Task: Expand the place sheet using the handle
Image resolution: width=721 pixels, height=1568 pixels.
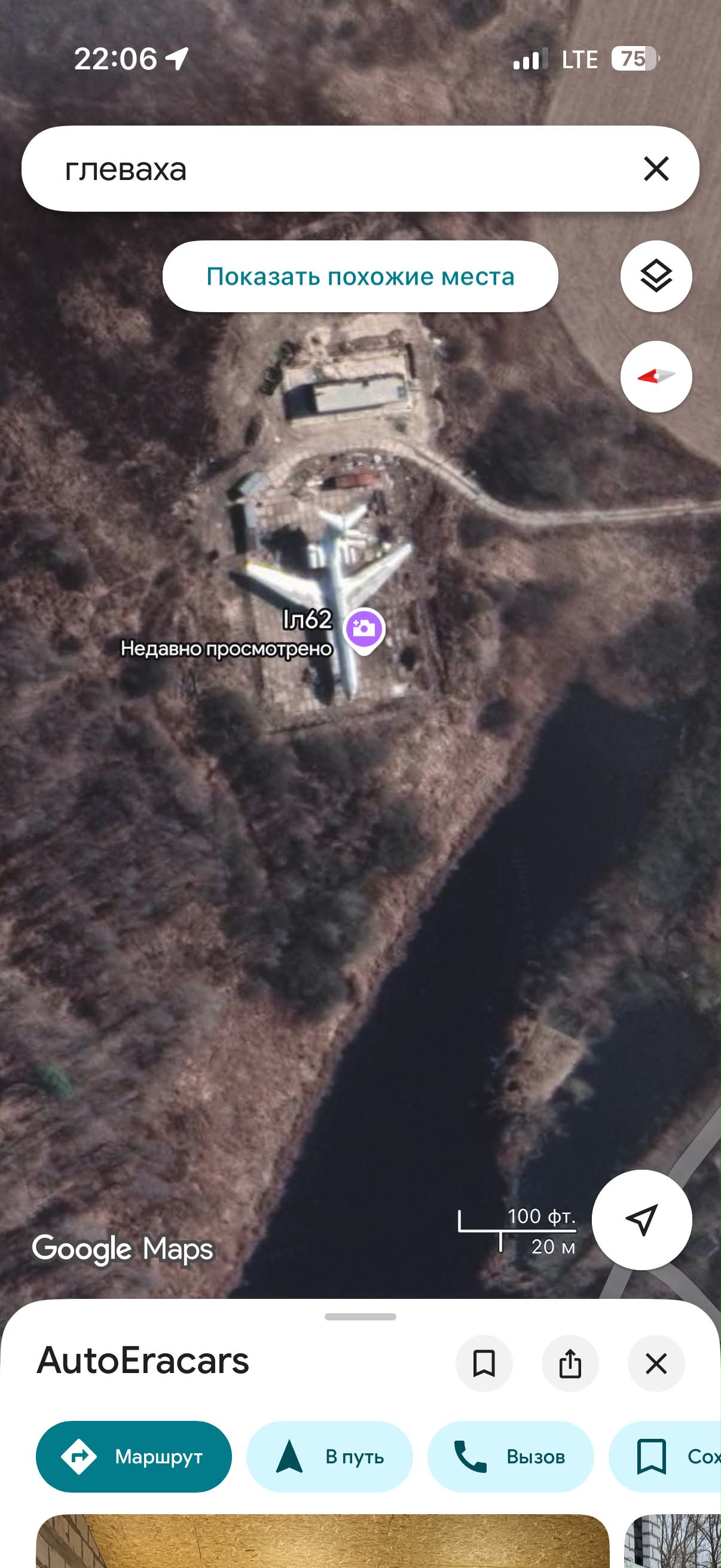Action: pyautogui.click(x=360, y=1316)
